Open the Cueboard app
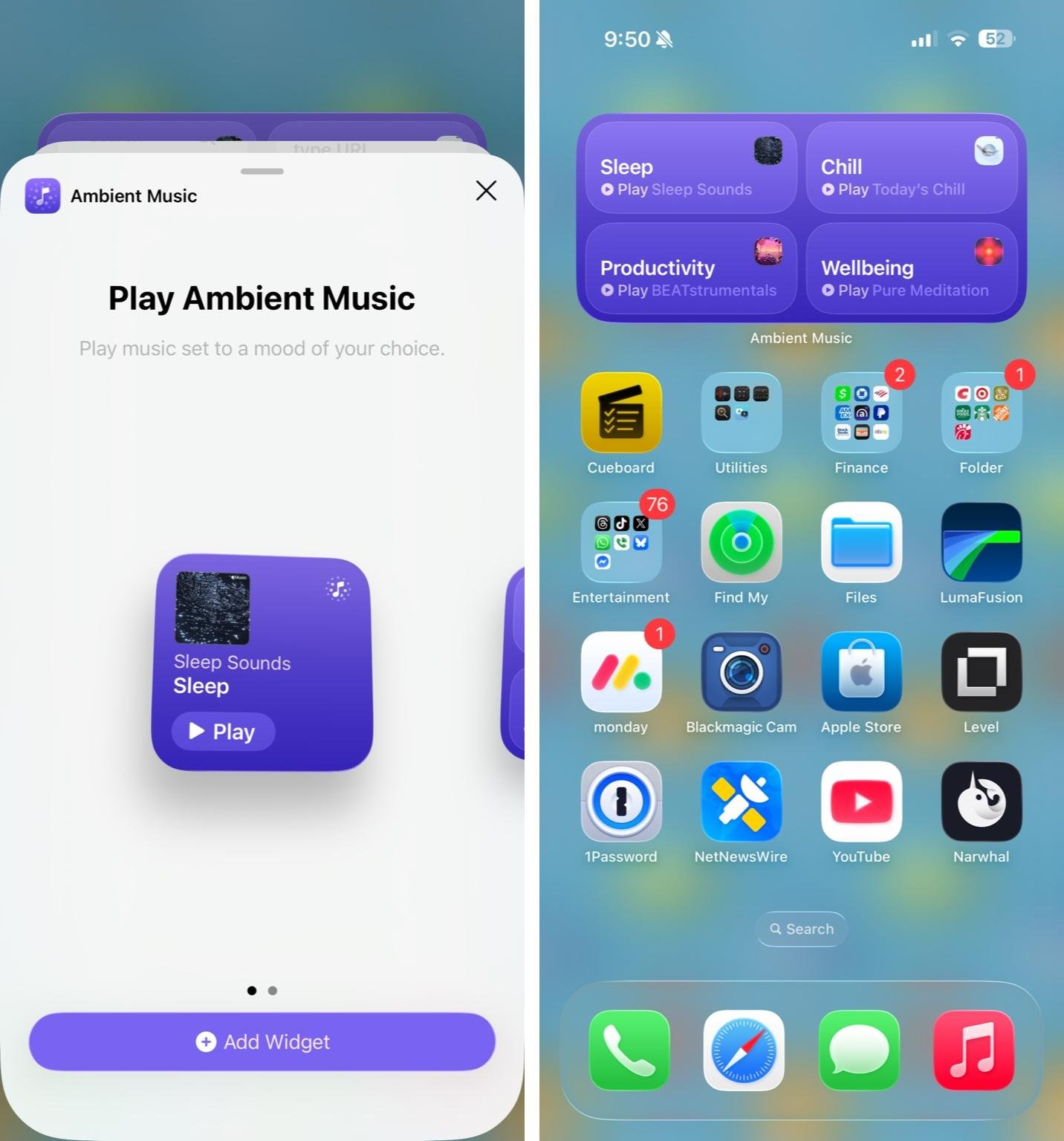This screenshot has height=1141, width=1064. (621, 413)
